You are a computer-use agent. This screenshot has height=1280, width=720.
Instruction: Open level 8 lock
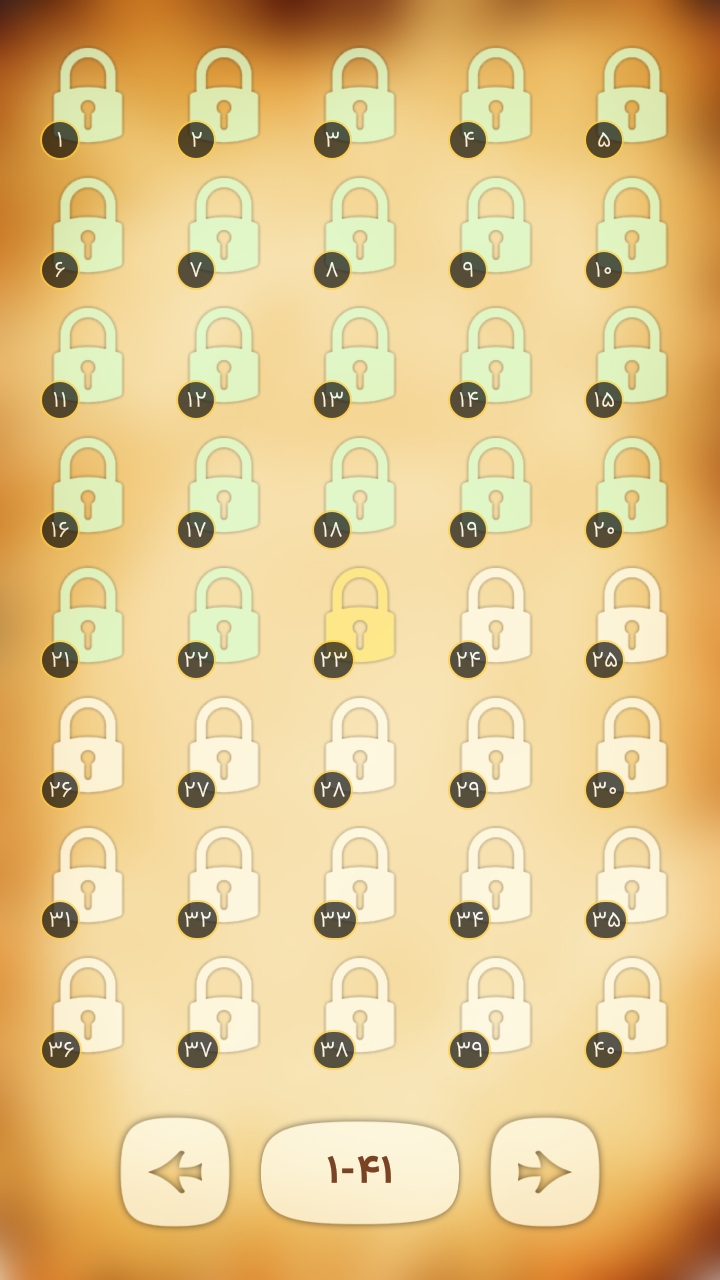[x=359, y=227]
